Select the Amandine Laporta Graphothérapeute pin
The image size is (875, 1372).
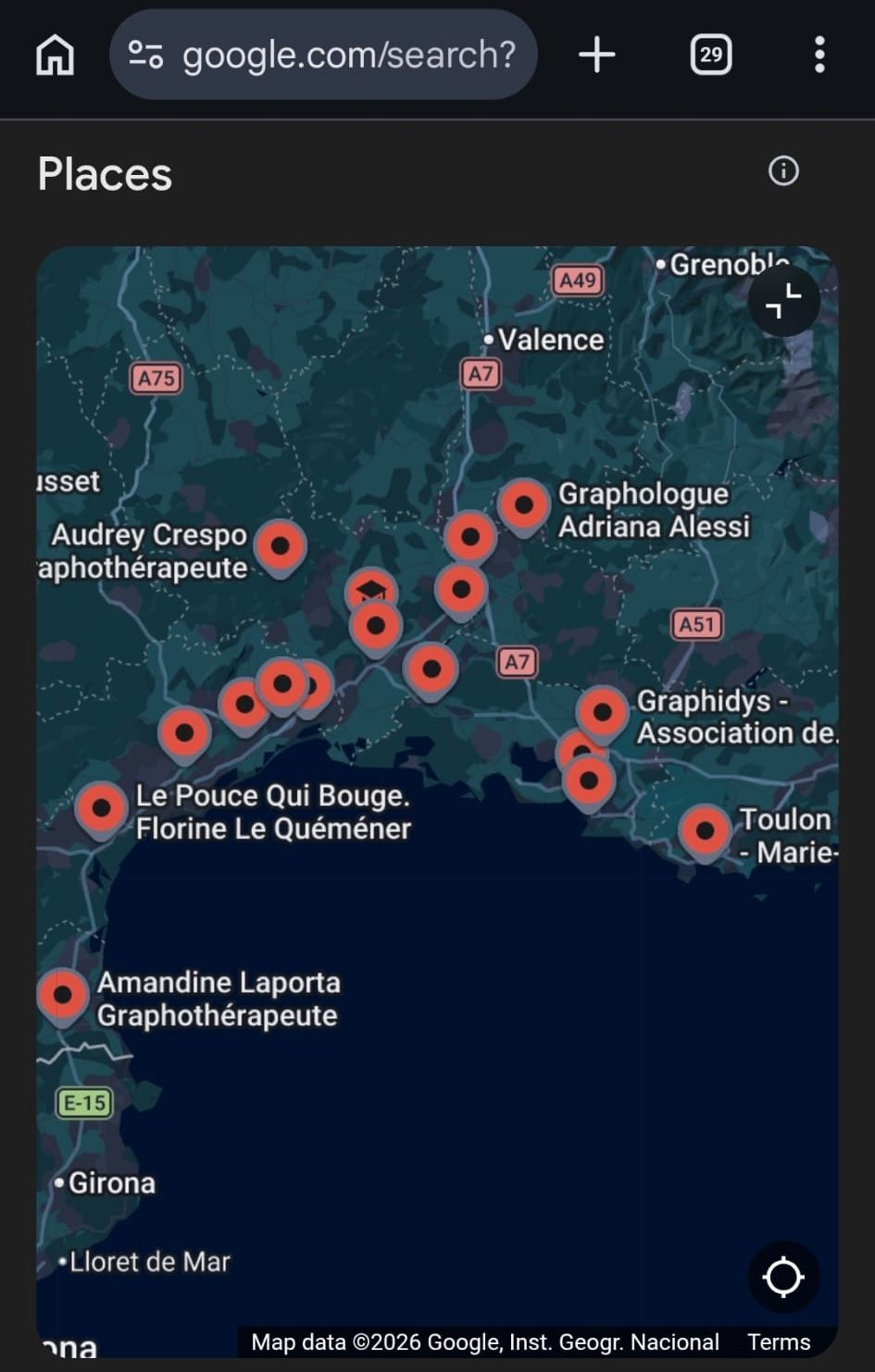coord(63,995)
